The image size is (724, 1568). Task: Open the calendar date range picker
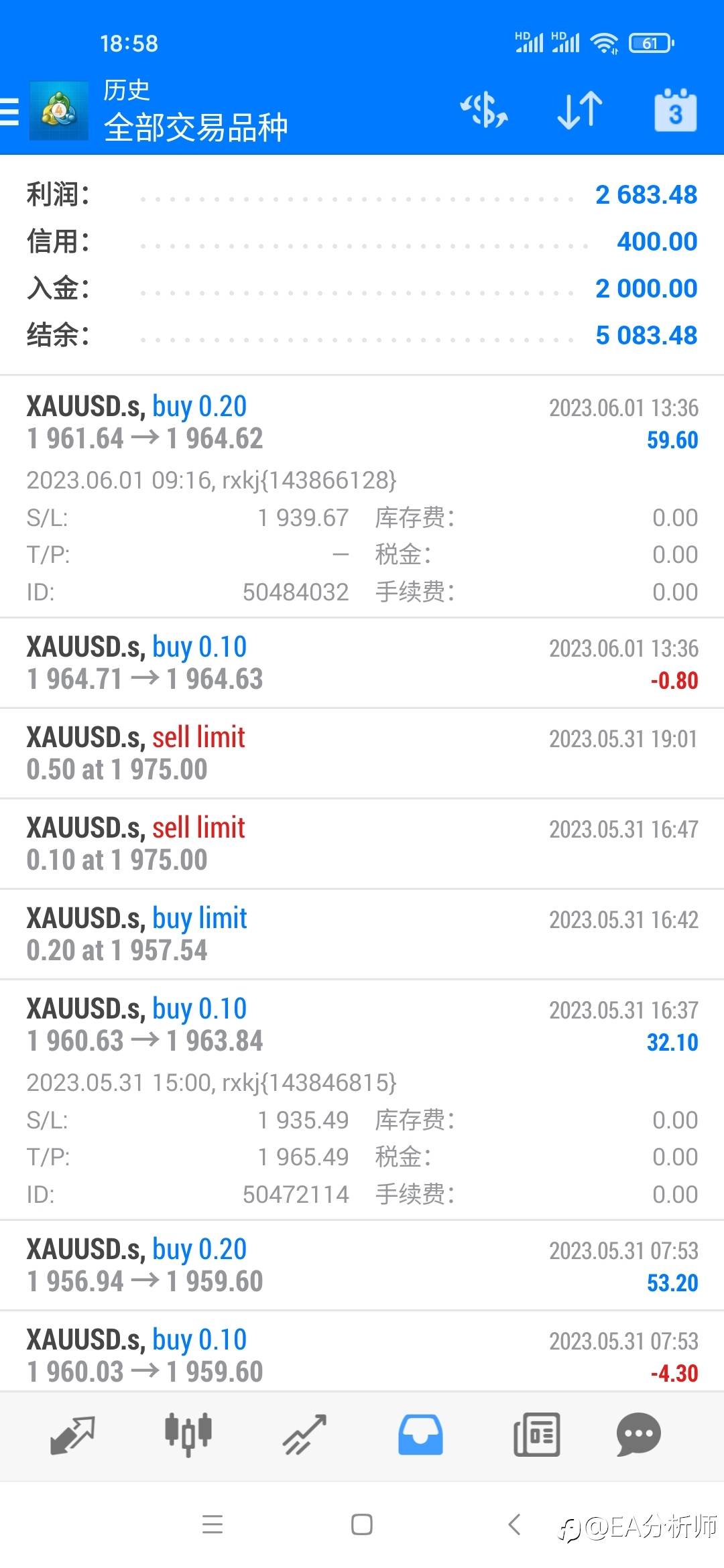pos(675,110)
